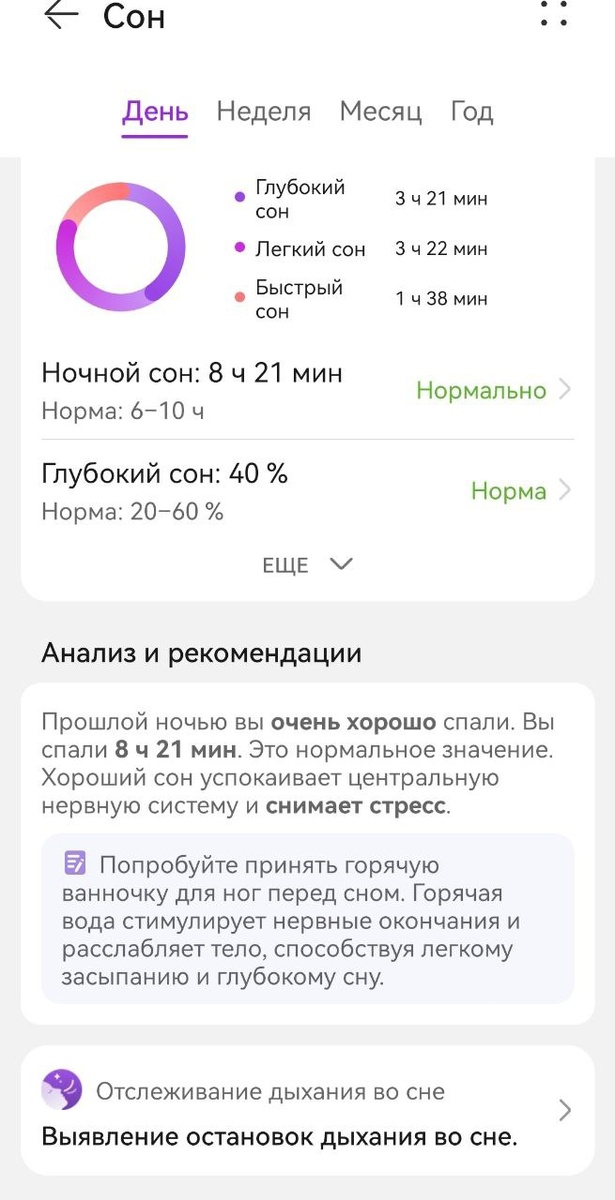Switch to the Месяц tab
The height and width of the screenshot is (1200, 615).
[381, 111]
